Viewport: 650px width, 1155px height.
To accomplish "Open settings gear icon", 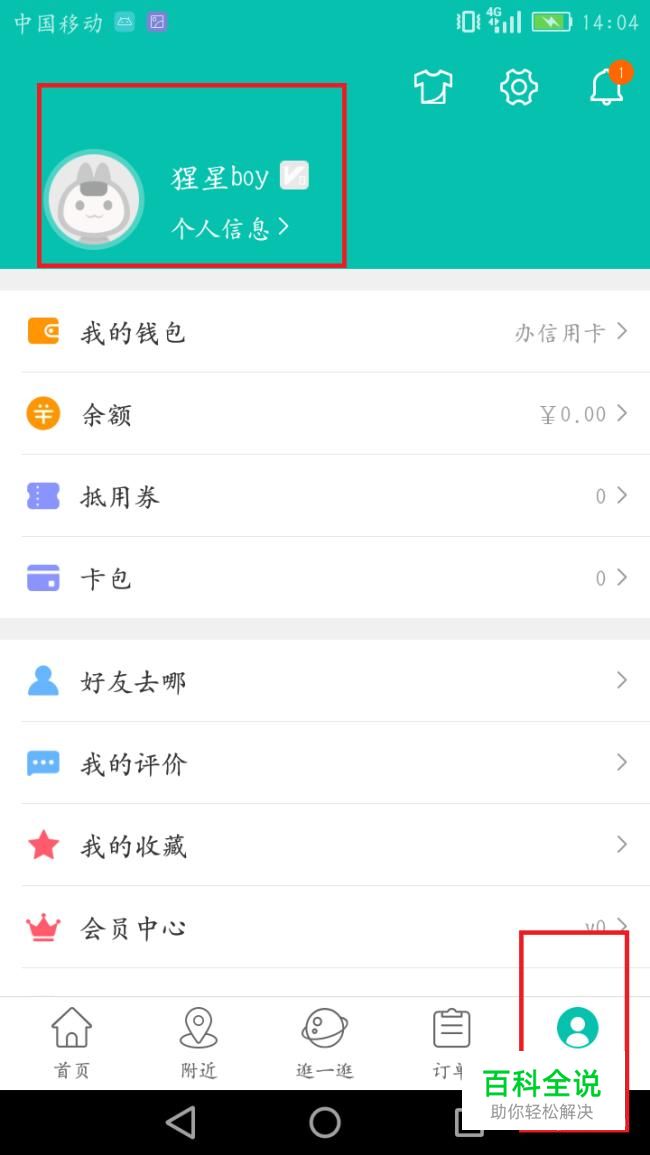I will coord(519,88).
